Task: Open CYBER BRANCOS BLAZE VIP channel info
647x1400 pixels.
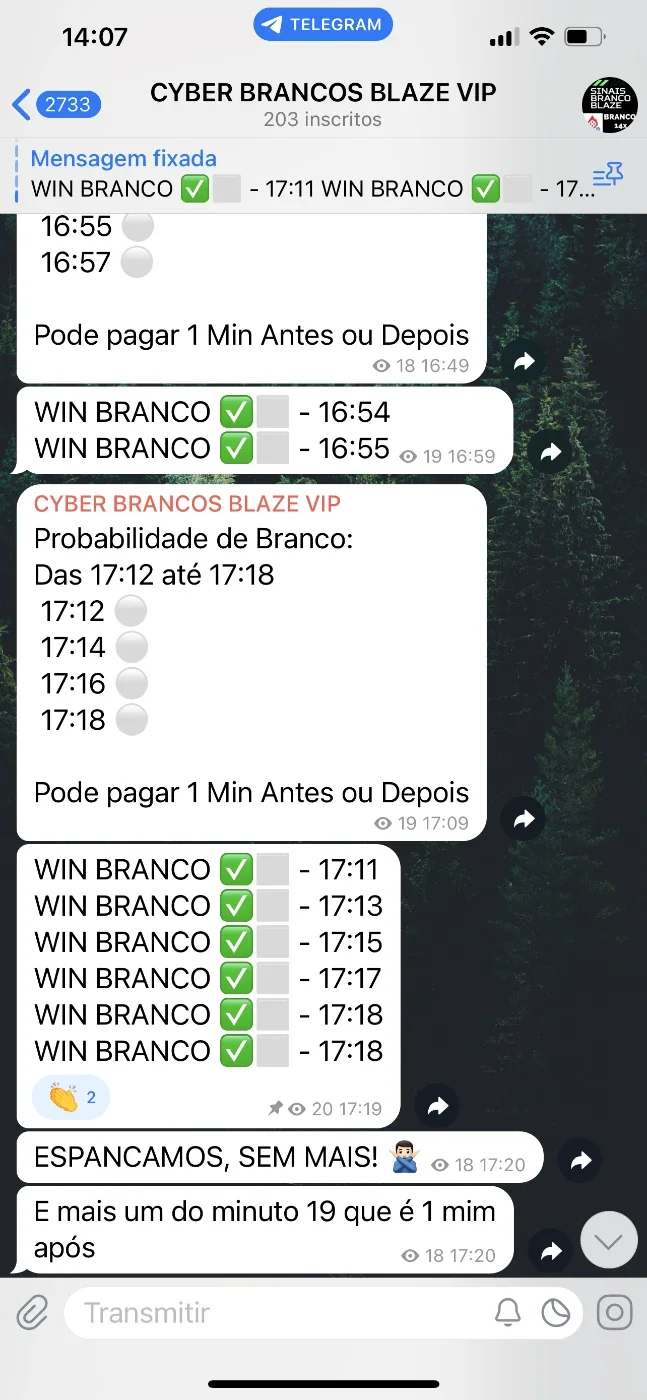Action: (x=323, y=105)
